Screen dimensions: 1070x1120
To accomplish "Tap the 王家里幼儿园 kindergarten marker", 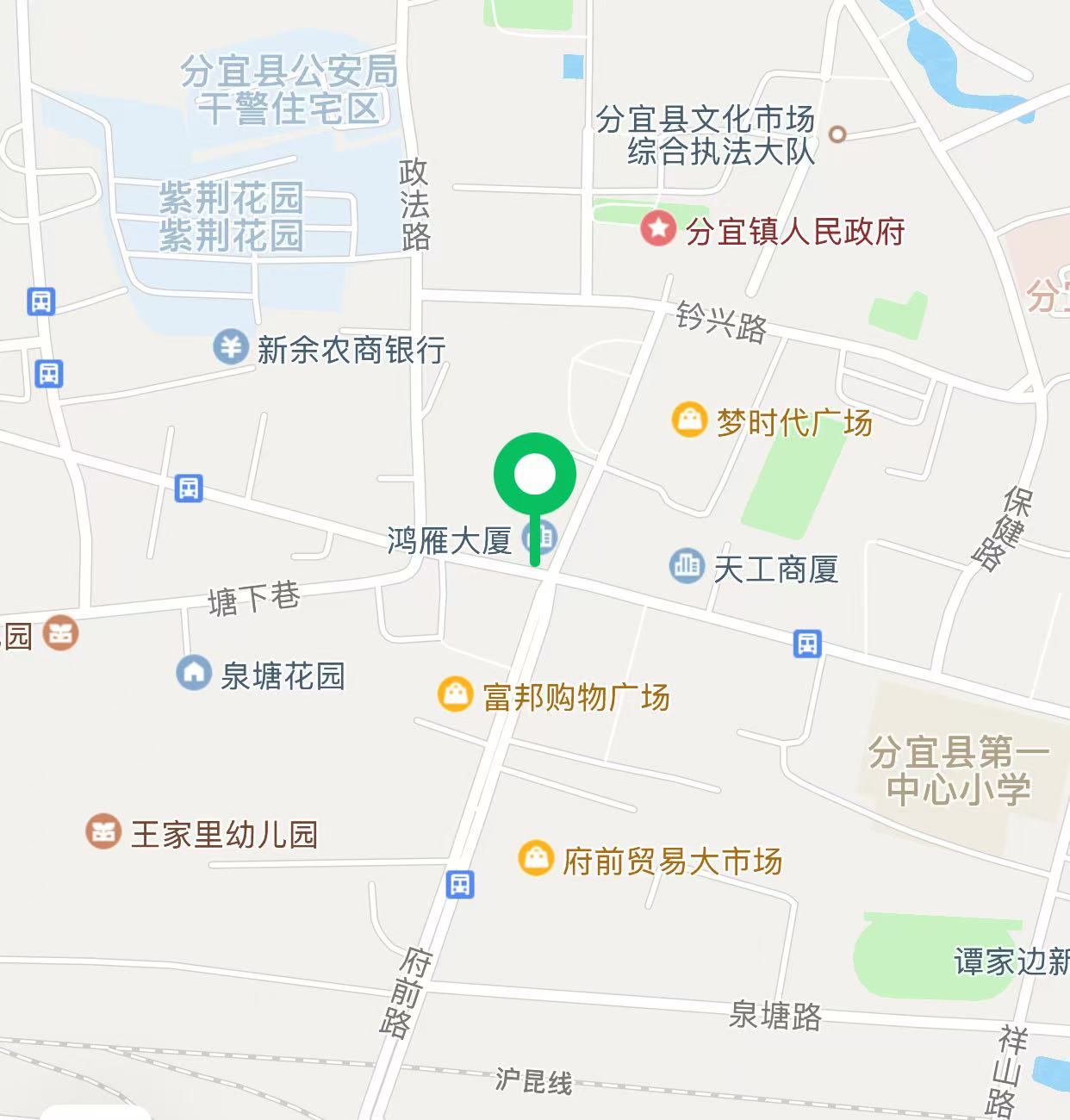I will pos(103,832).
